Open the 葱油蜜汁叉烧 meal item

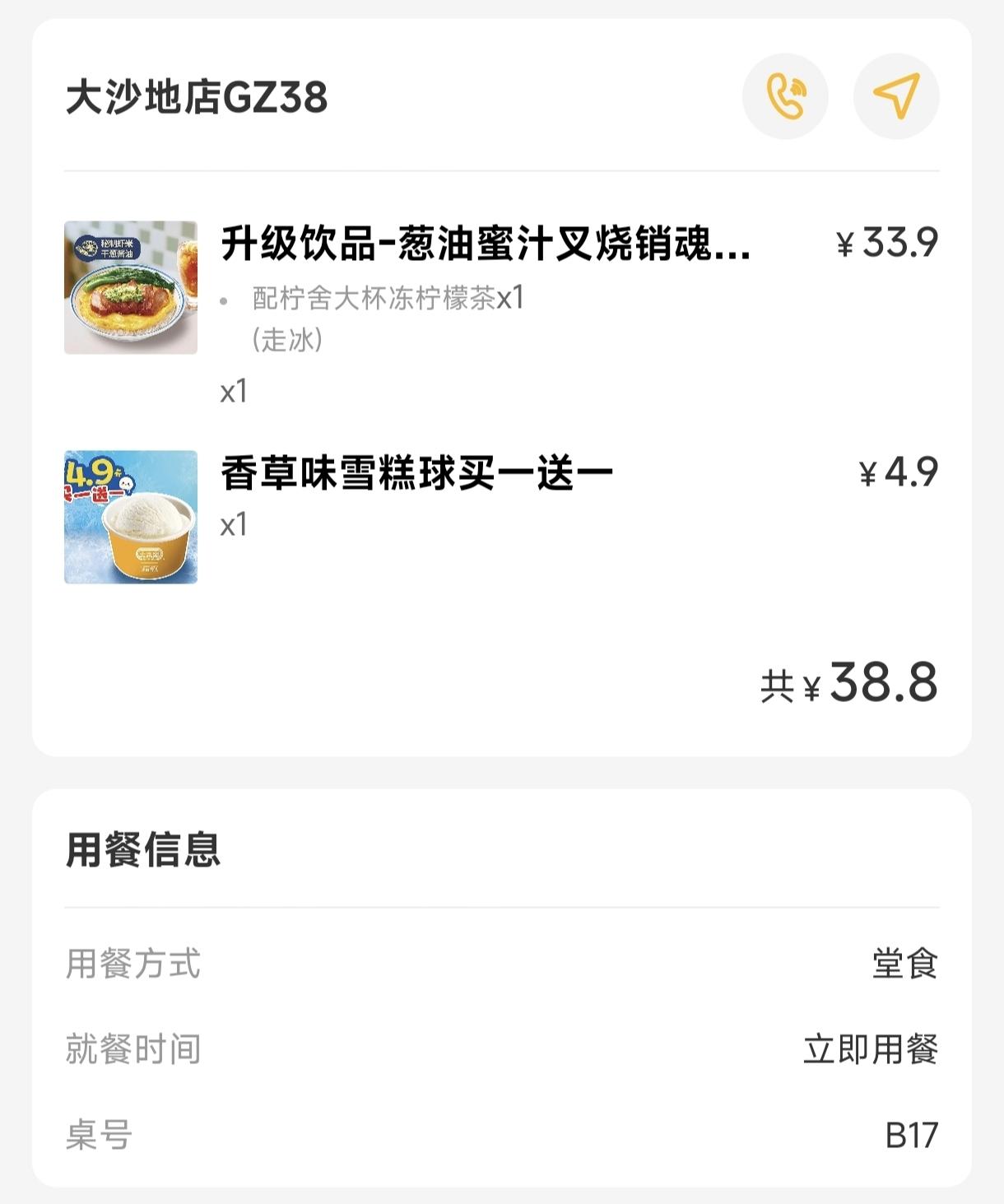pos(485,244)
